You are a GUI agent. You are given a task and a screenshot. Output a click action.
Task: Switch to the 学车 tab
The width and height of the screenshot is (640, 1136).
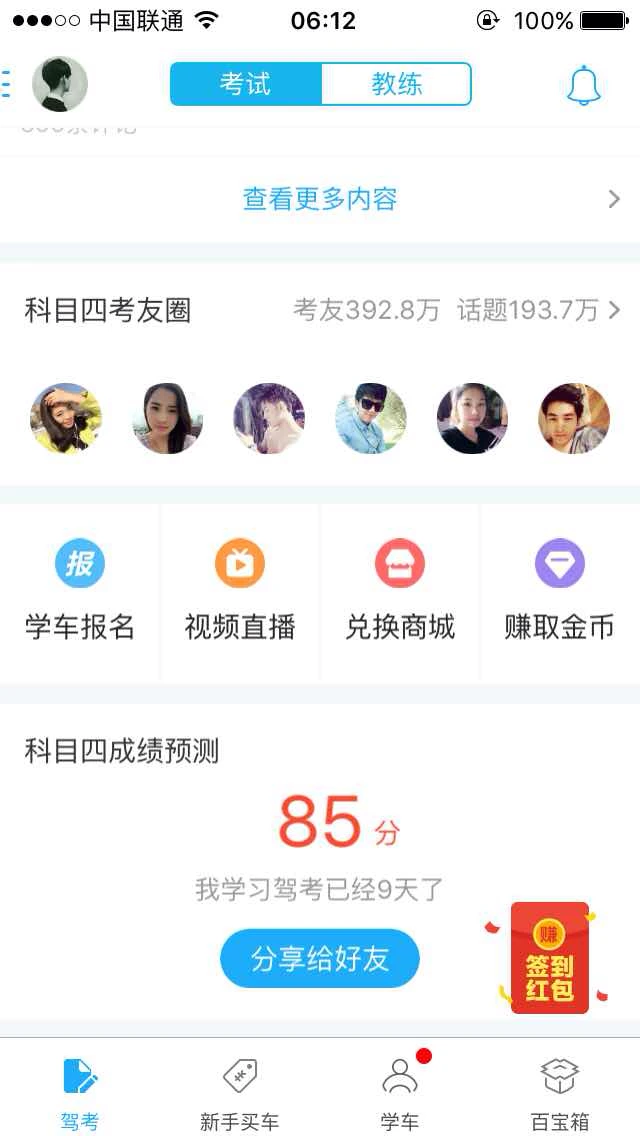[400, 1090]
